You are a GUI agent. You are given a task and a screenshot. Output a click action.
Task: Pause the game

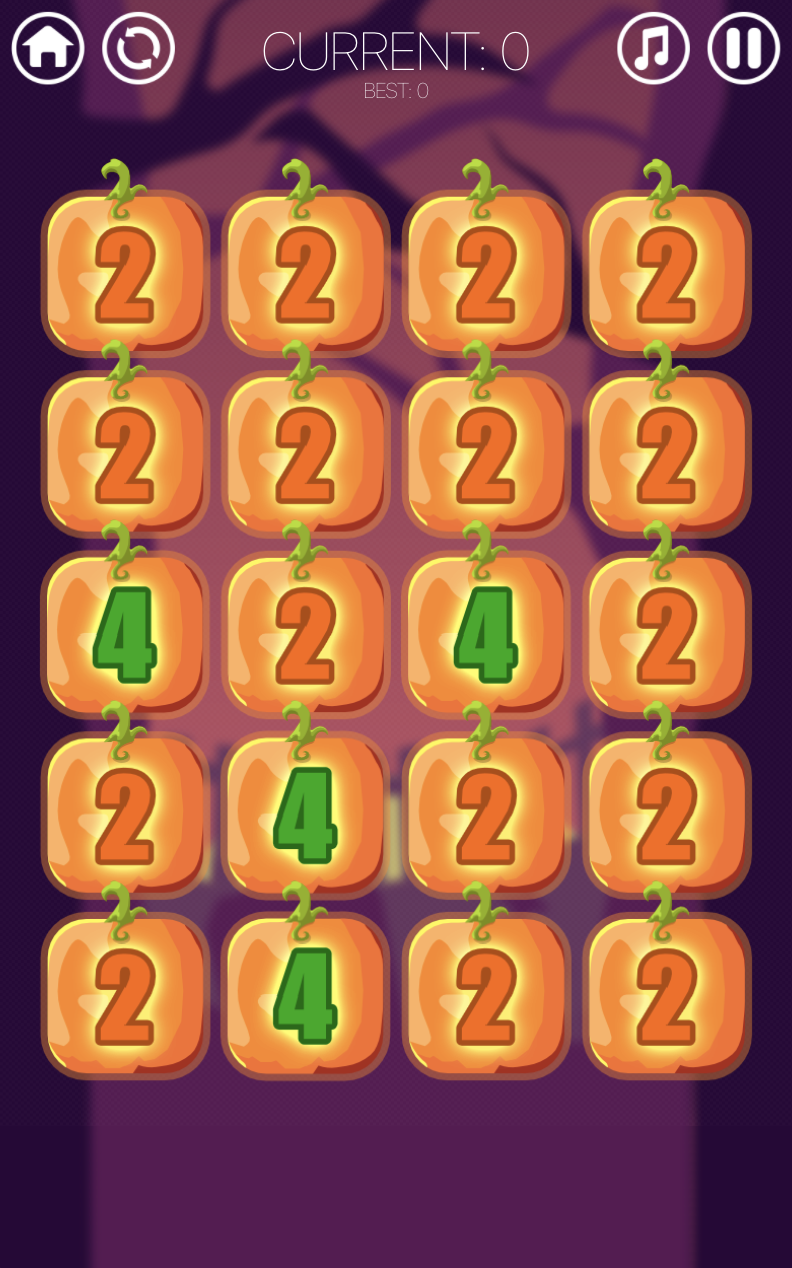pos(743,48)
